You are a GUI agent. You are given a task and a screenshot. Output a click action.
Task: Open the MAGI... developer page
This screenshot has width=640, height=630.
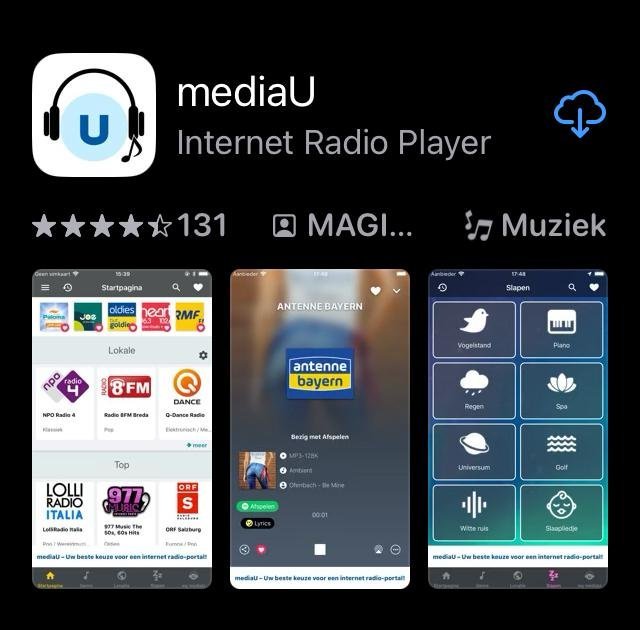pos(343,225)
